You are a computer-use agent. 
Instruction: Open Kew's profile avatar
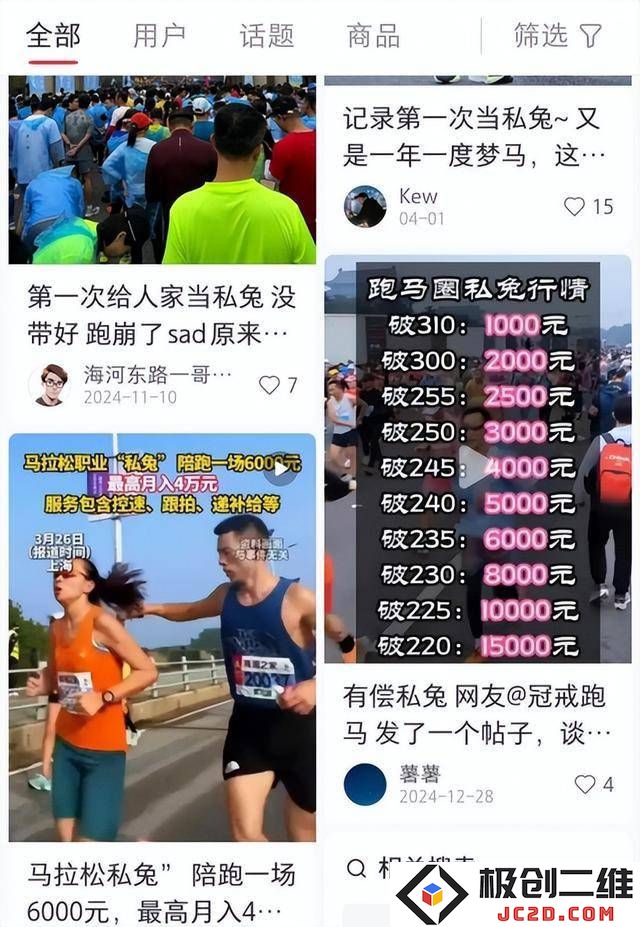click(x=365, y=206)
